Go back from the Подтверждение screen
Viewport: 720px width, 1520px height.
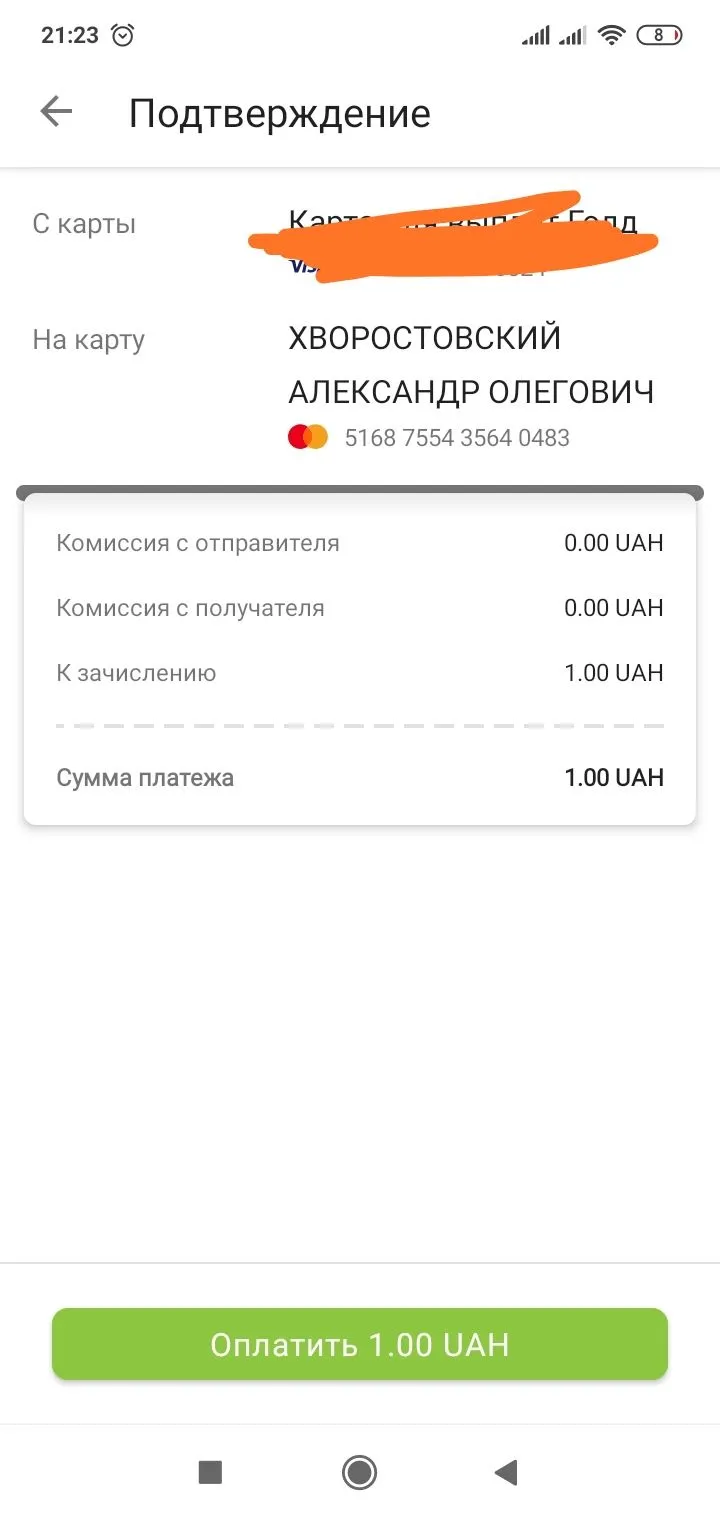coord(56,112)
